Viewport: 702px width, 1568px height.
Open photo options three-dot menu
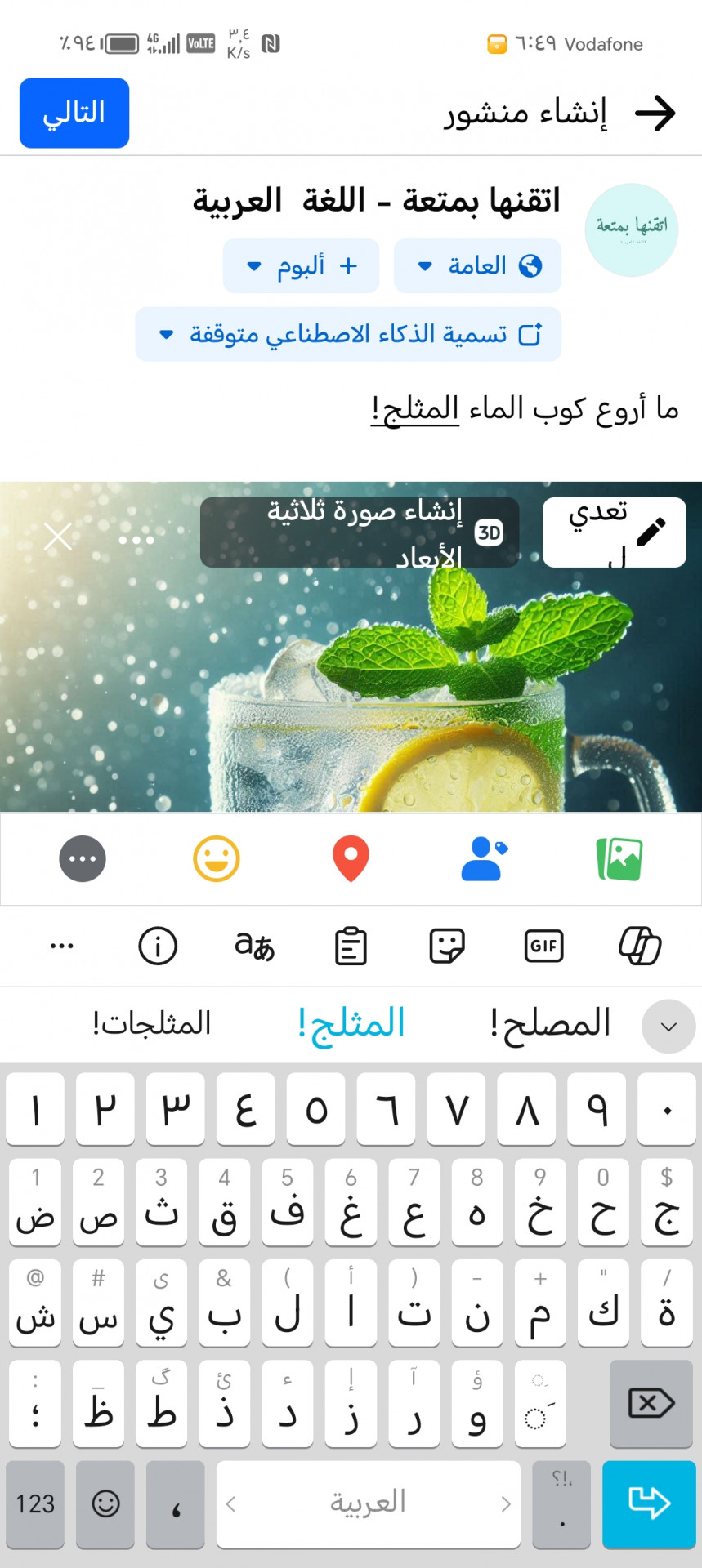pyautogui.click(x=136, y=540)
